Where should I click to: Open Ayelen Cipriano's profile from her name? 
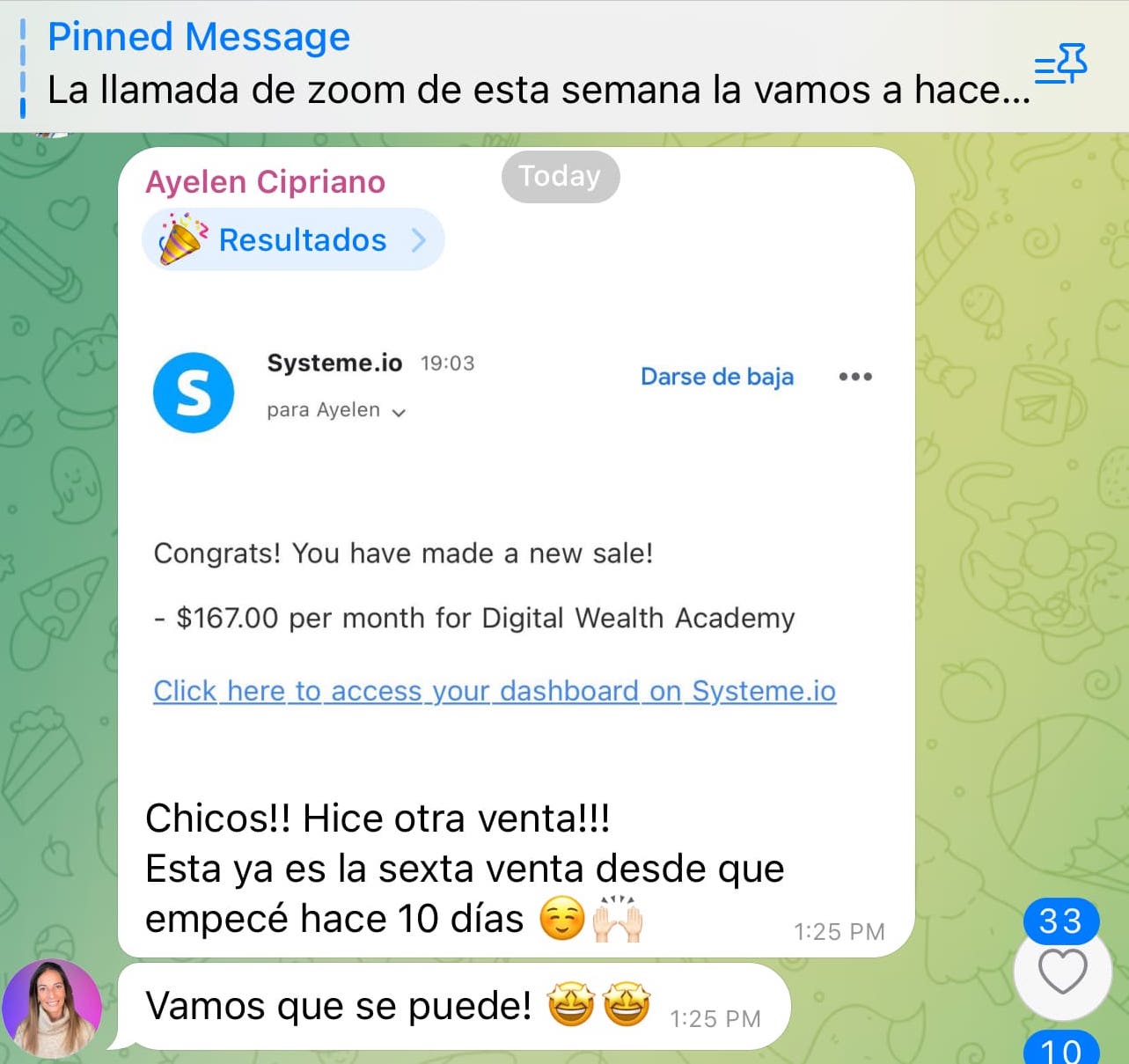[265, 182]
